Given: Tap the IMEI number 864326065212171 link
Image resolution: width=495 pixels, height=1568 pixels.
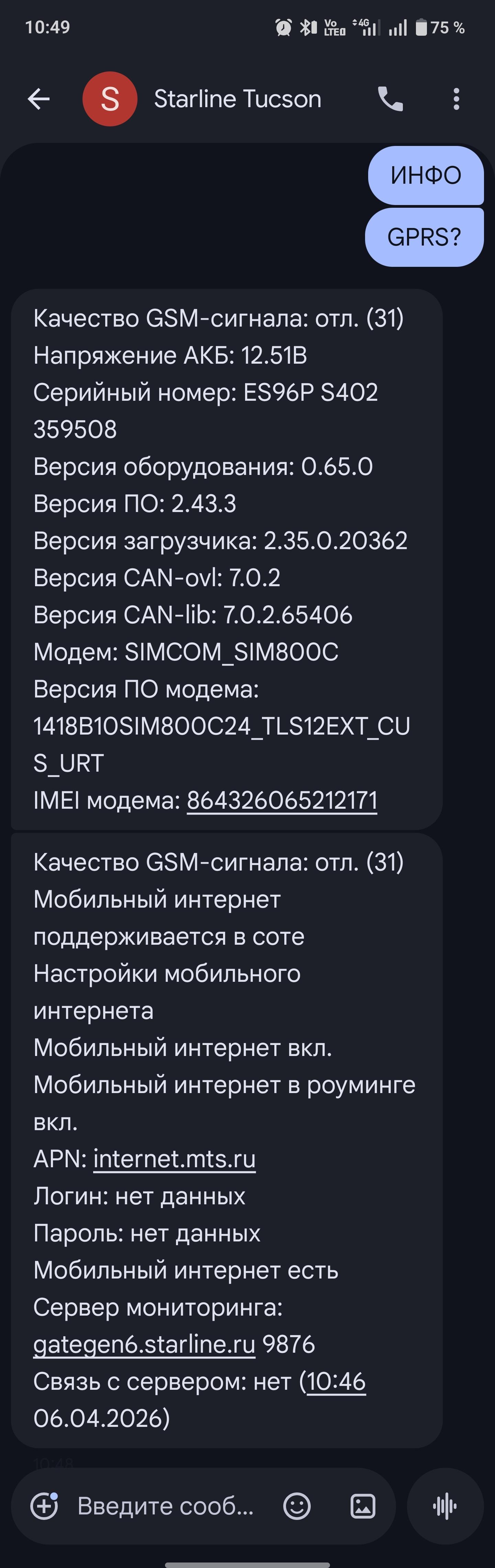Looking at the screenshot, I should [282, 800].
